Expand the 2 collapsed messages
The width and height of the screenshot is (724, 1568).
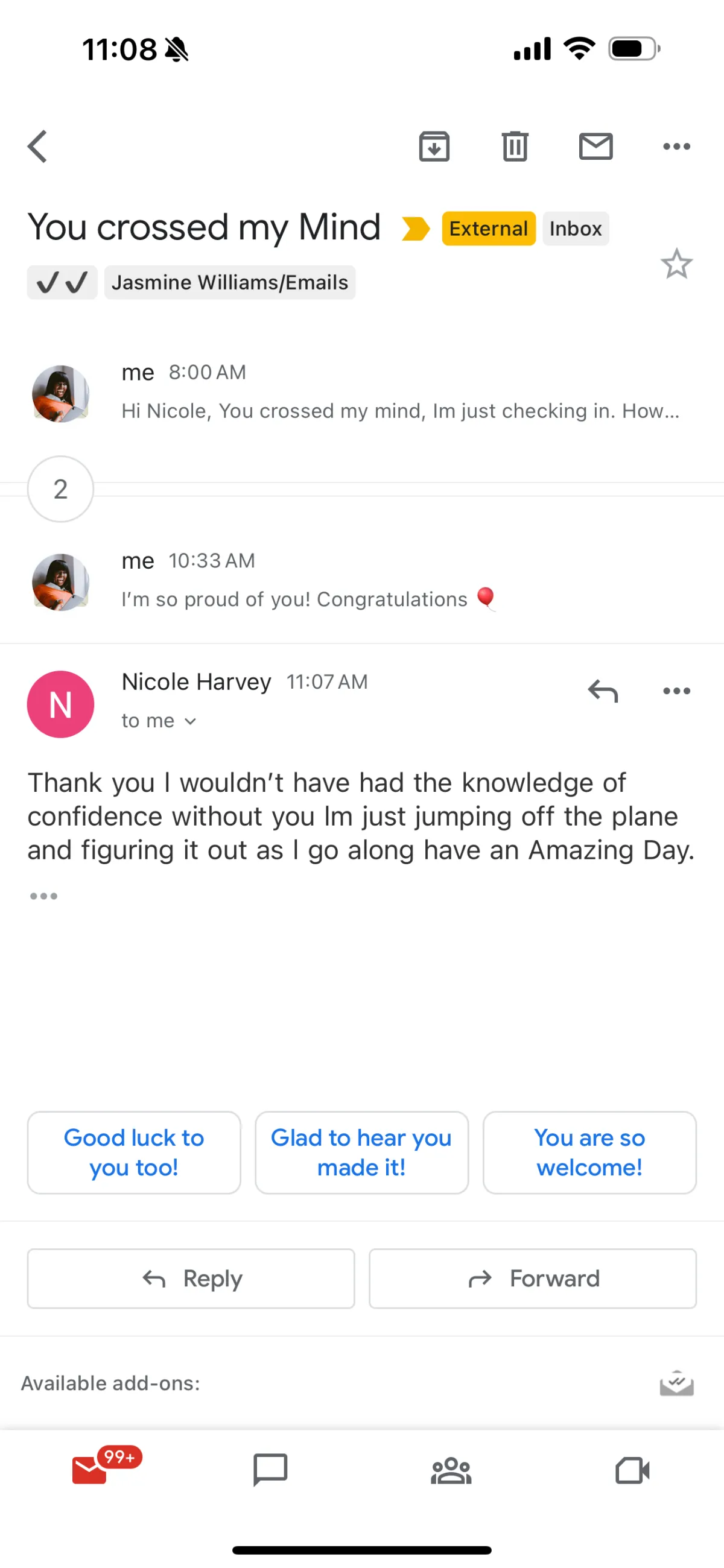point(60,488)
